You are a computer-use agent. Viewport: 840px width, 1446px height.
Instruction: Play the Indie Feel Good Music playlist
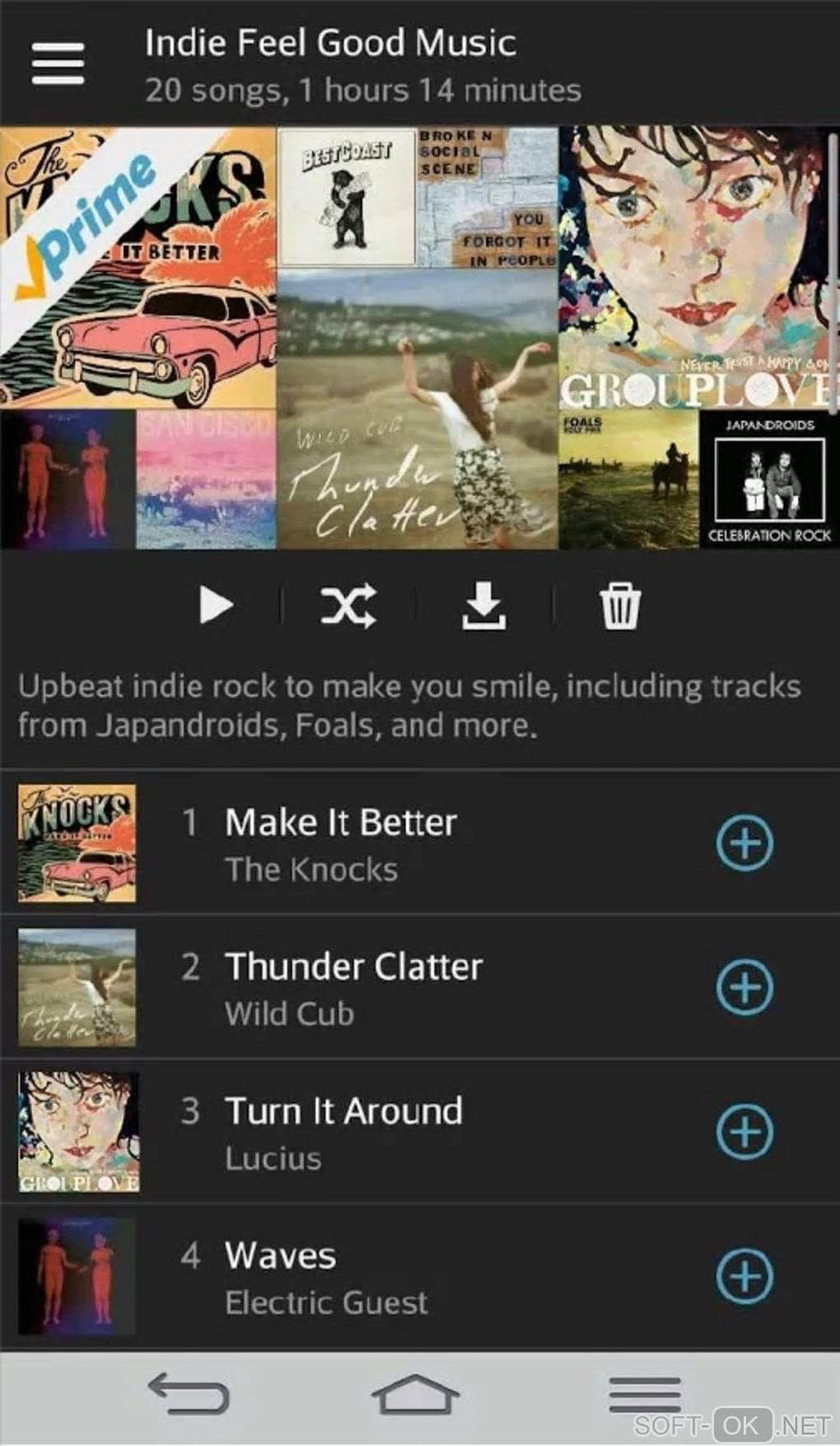coord(216,606)
